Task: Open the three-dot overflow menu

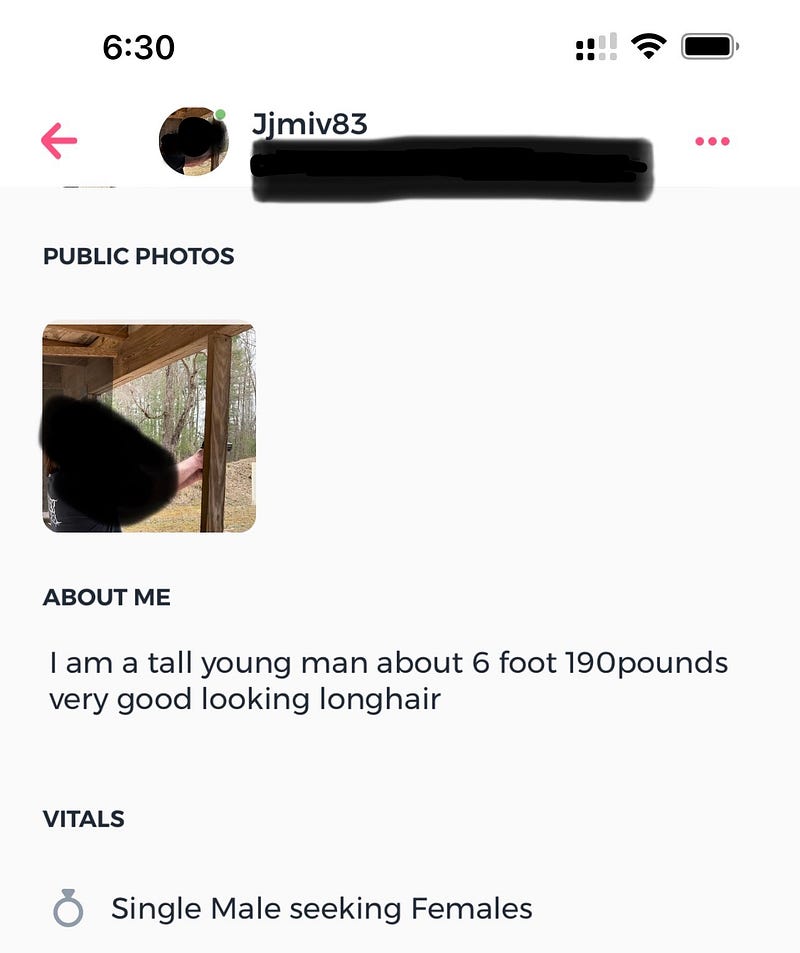Action: tap(712, 142)
